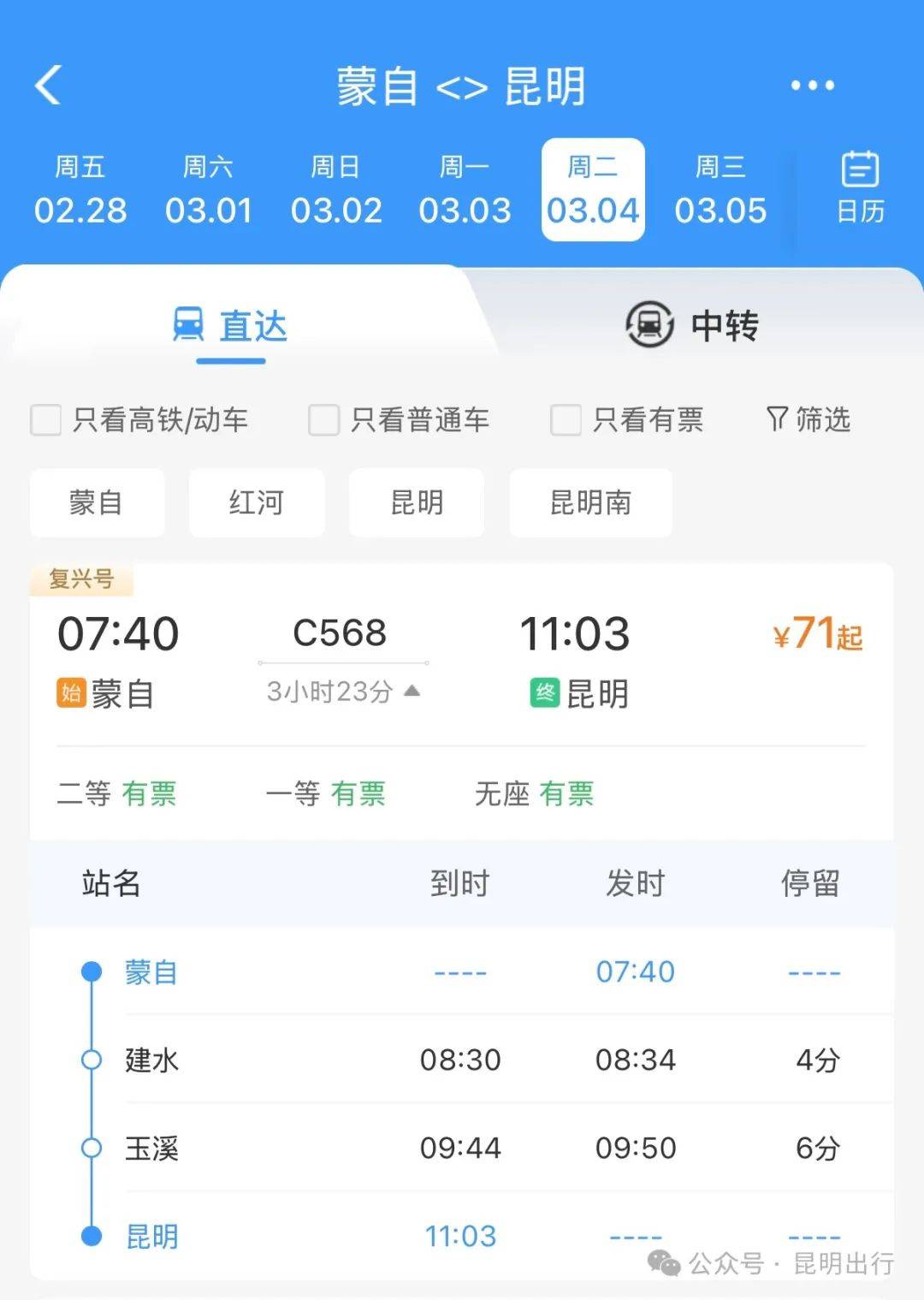Select Friday 02.28 date

click(x=80, y=190)
